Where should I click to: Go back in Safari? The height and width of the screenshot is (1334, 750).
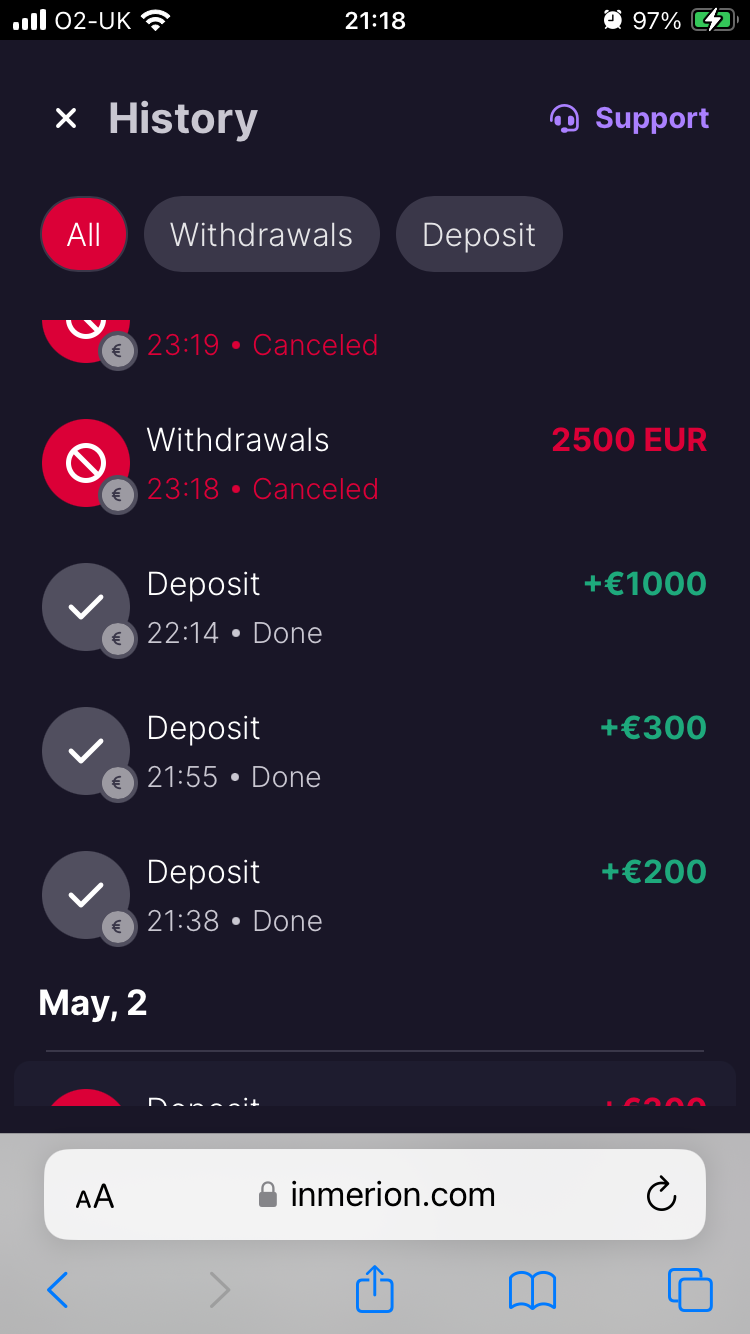(x=58, y=1290)
